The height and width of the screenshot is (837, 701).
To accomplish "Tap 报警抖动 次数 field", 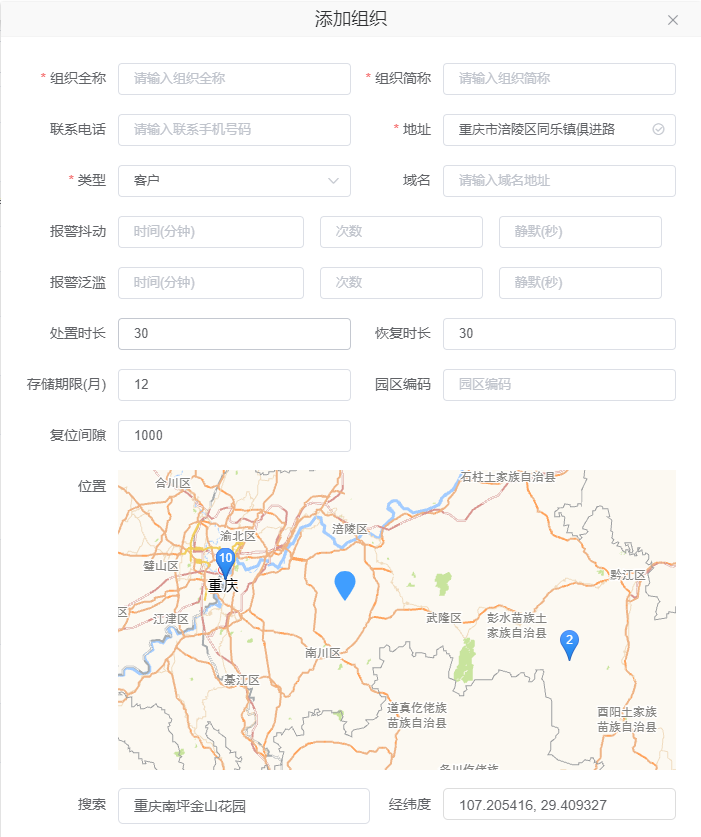I will [x=401, y=232].
